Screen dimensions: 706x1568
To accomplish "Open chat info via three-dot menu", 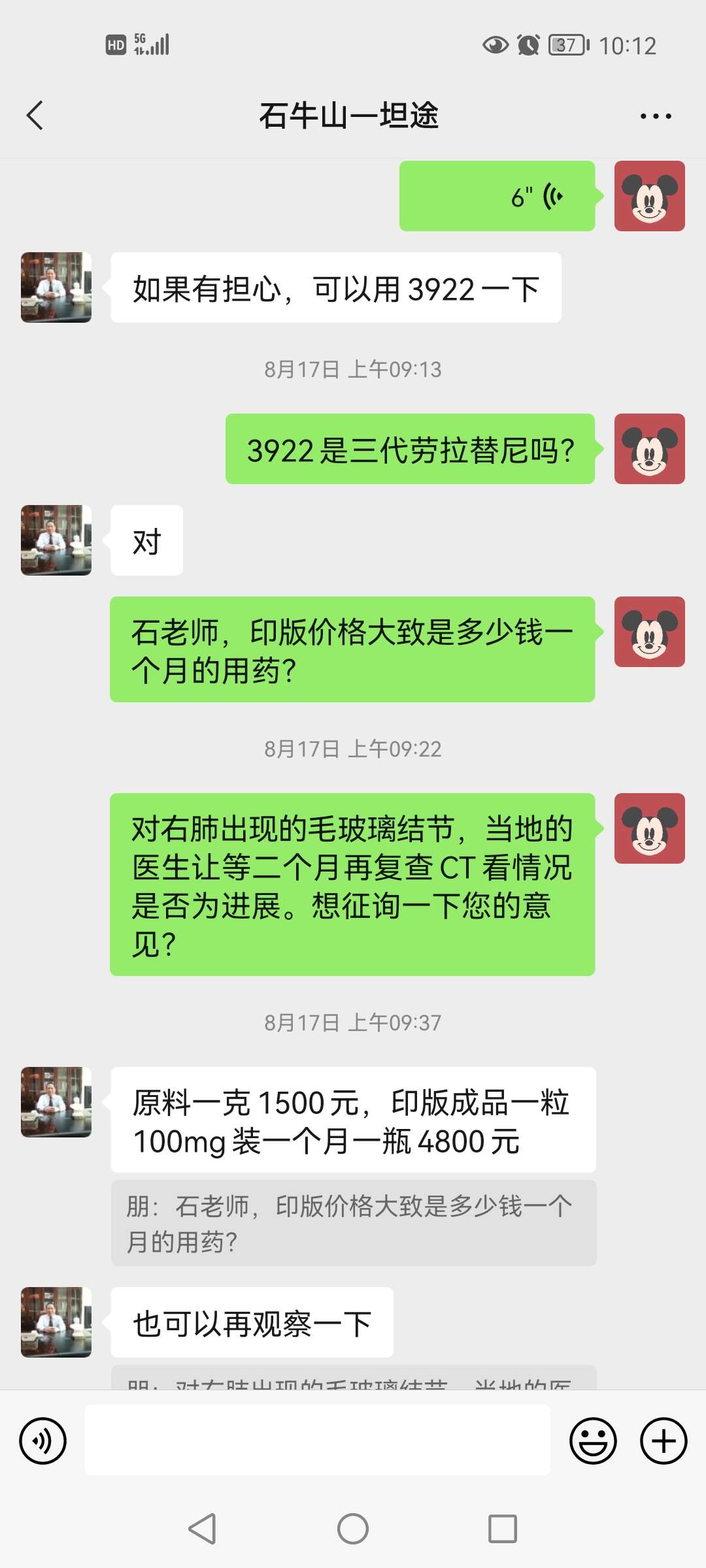I will (x=655, y=116).
